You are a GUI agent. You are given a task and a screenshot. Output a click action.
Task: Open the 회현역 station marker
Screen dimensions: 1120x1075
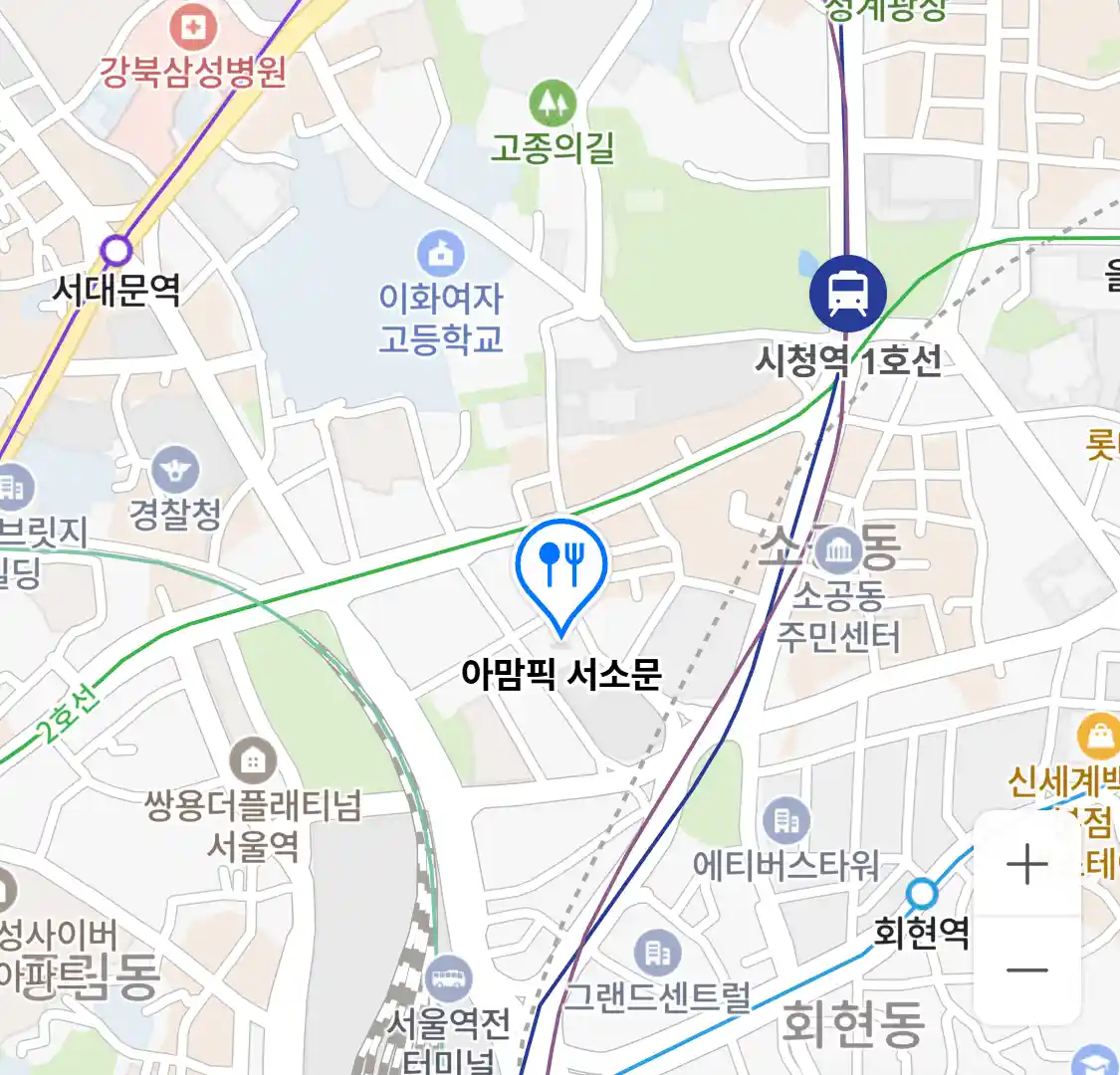tap(922, 892)
